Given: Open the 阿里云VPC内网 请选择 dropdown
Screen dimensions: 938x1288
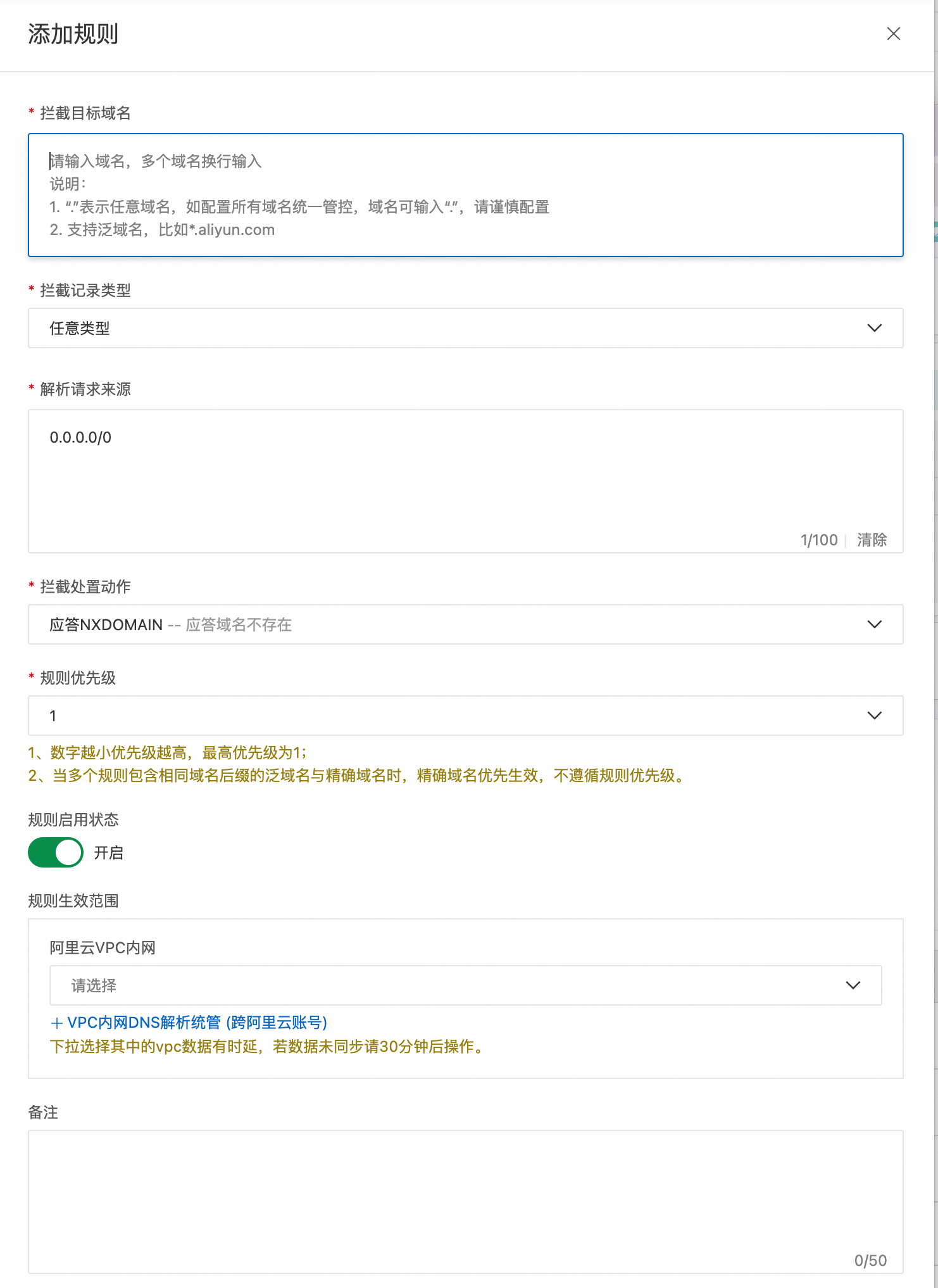Looking at the screenshot, I should pos(465,985).
